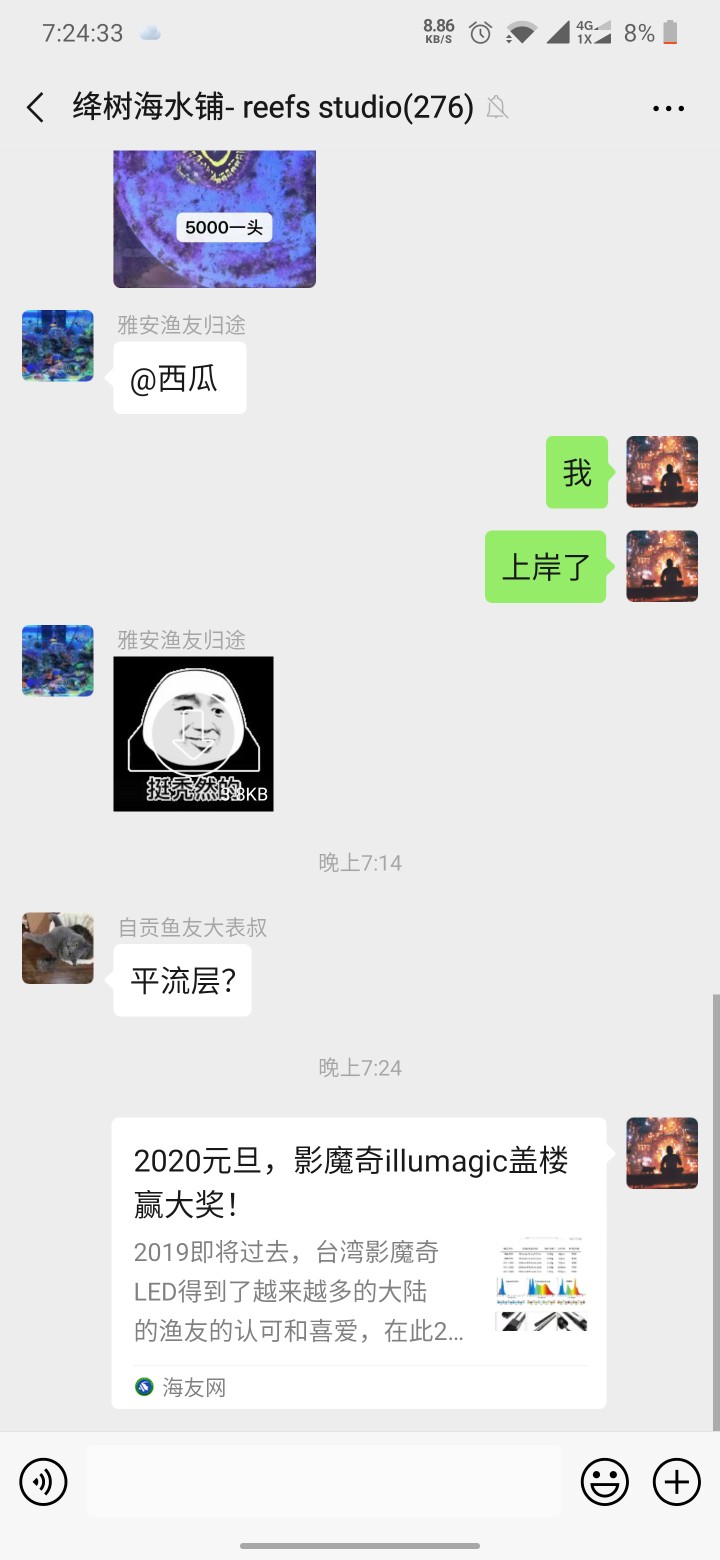The width and height of the screenshot is (720, 1560).
Task: Open 自贡鱼友大表叔's cat avatar profile
Action: (x=58, y=948)
